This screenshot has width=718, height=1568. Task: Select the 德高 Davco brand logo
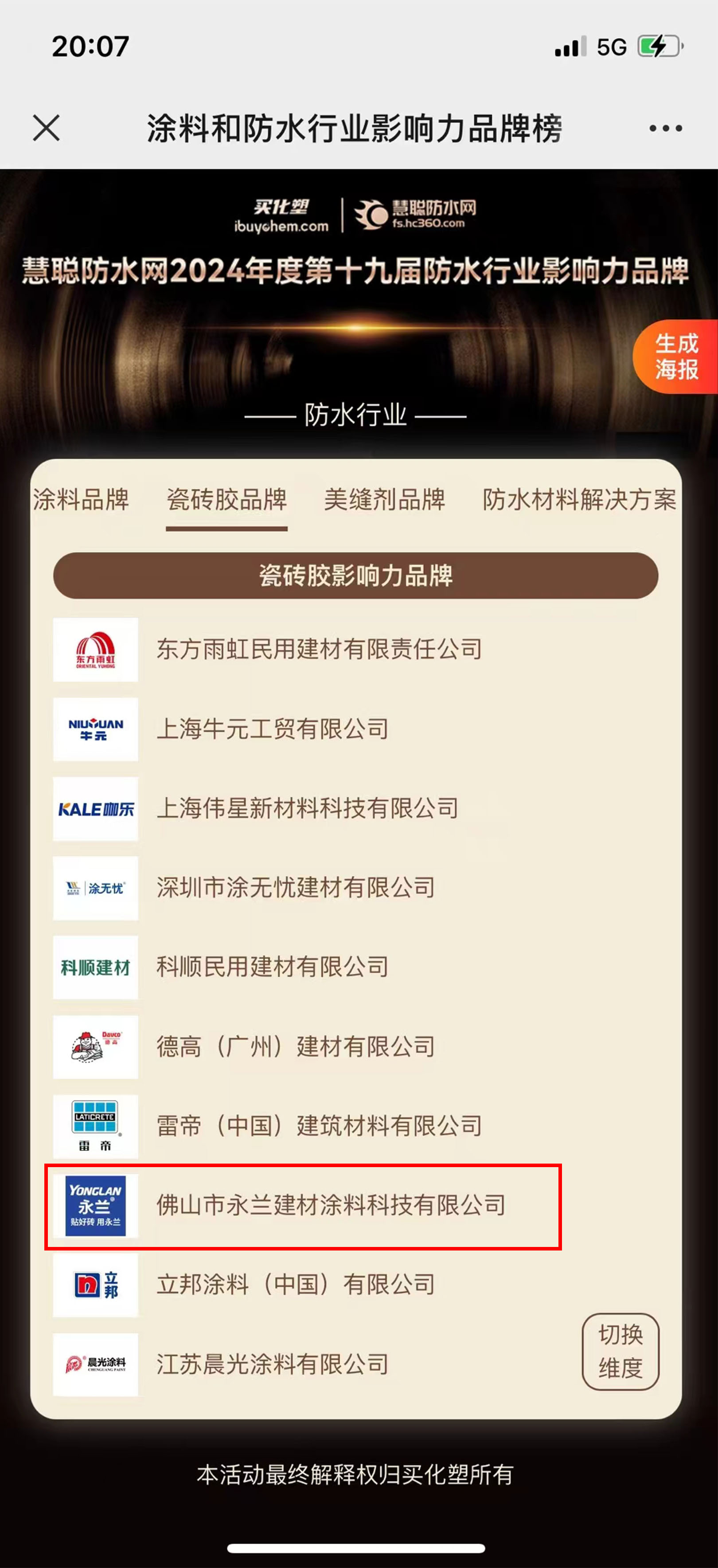click(x=95, y=1047)
